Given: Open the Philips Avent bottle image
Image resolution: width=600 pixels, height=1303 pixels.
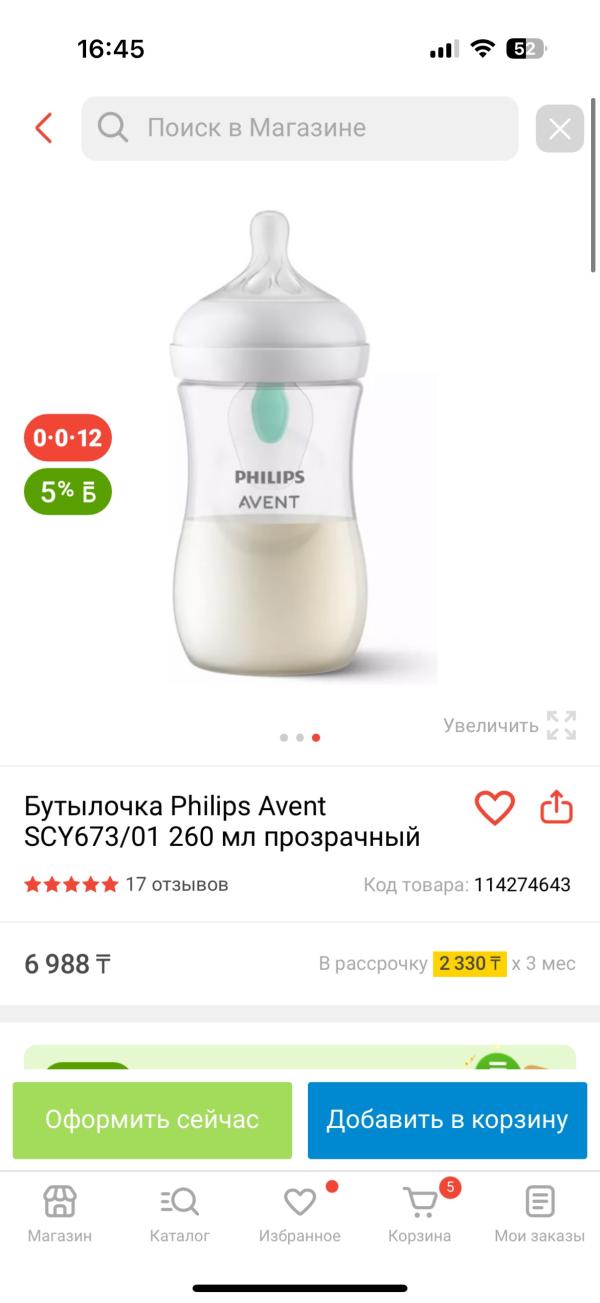Looking at the screenshot, I should (270, 450).
